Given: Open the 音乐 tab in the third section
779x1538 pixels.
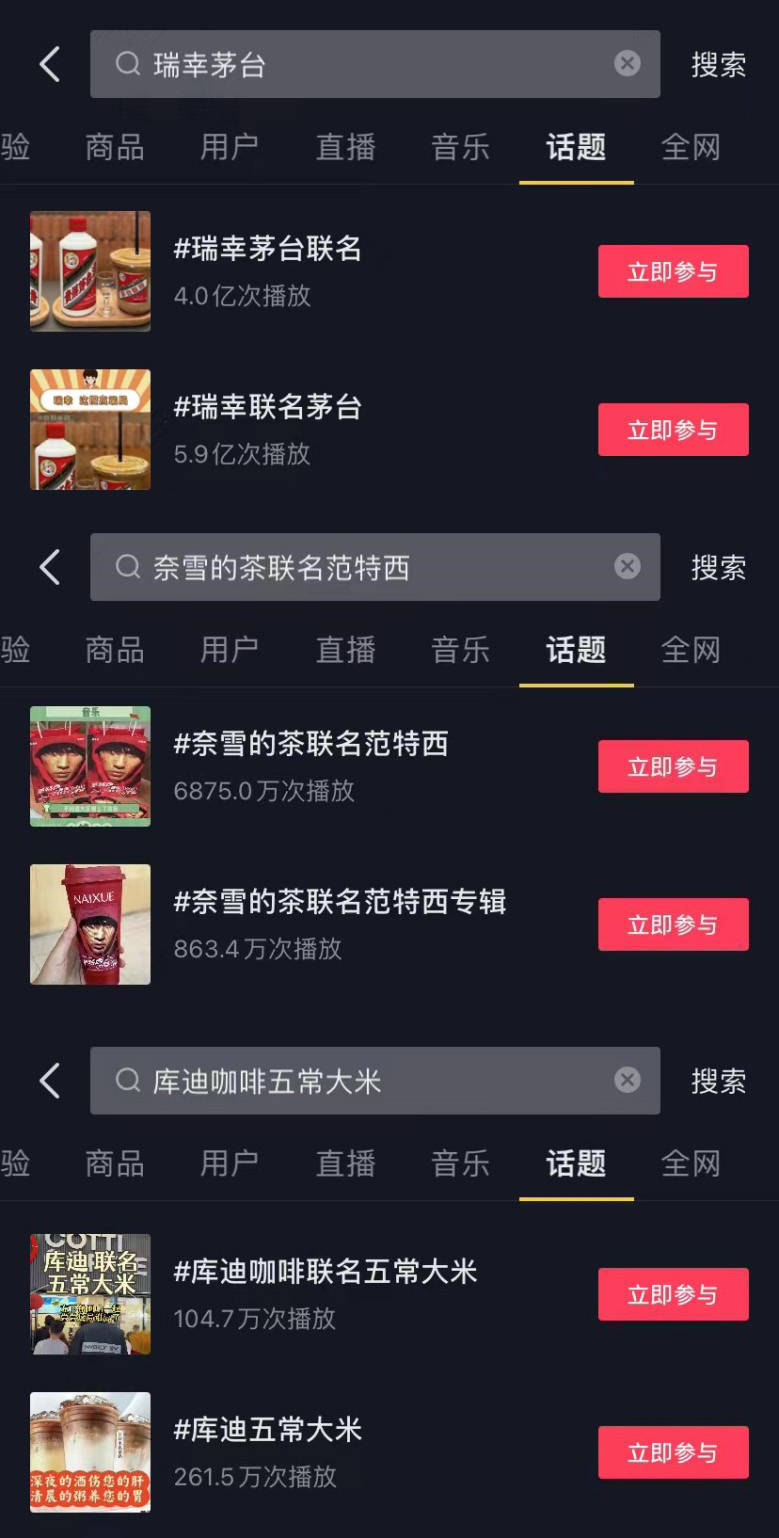Looking at the screenshot, I should point(460,1163).
